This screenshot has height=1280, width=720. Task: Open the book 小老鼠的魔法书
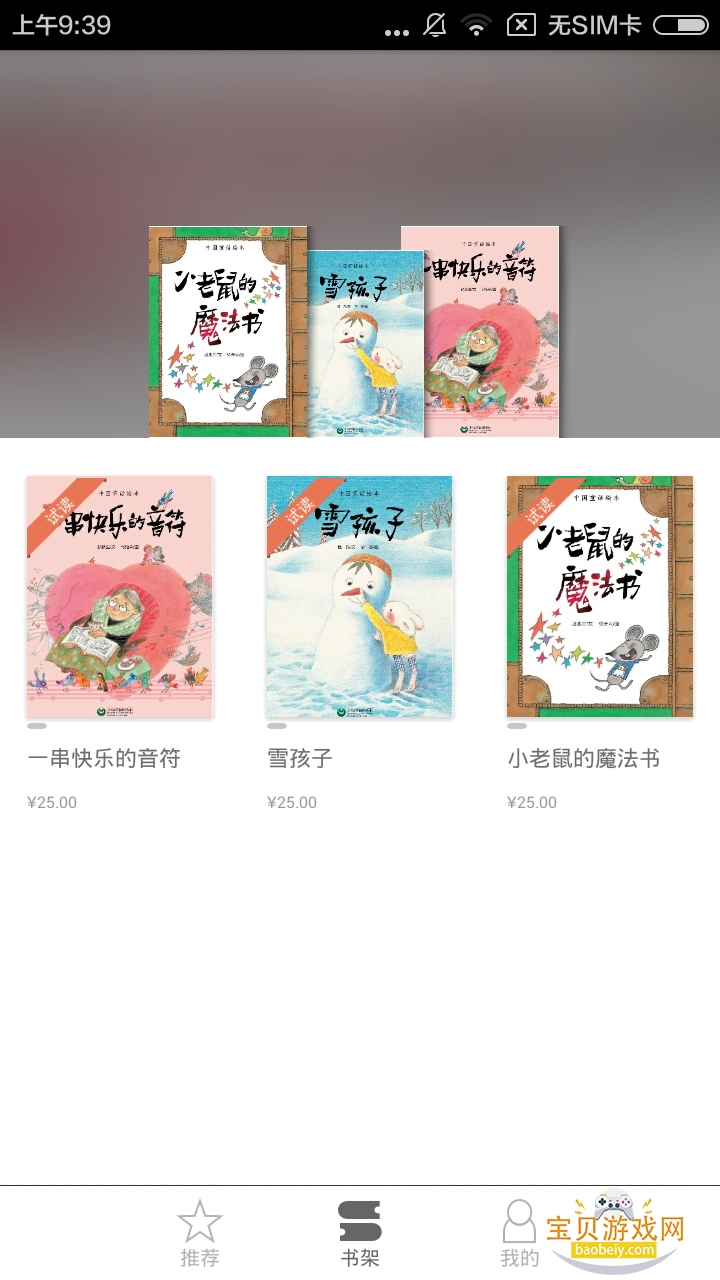click(599, 597)
